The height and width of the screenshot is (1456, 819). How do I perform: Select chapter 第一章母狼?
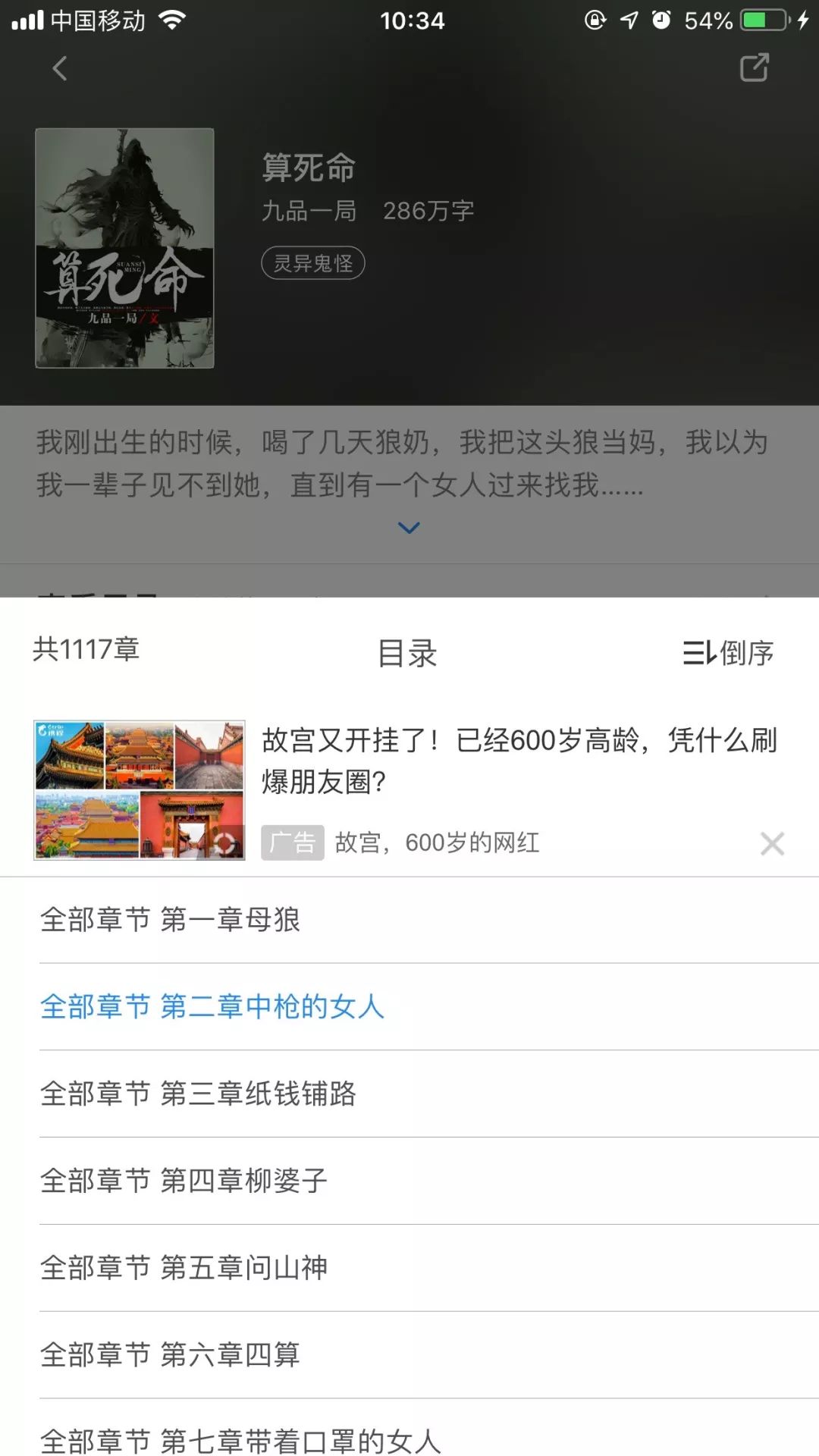coord(170,920)
